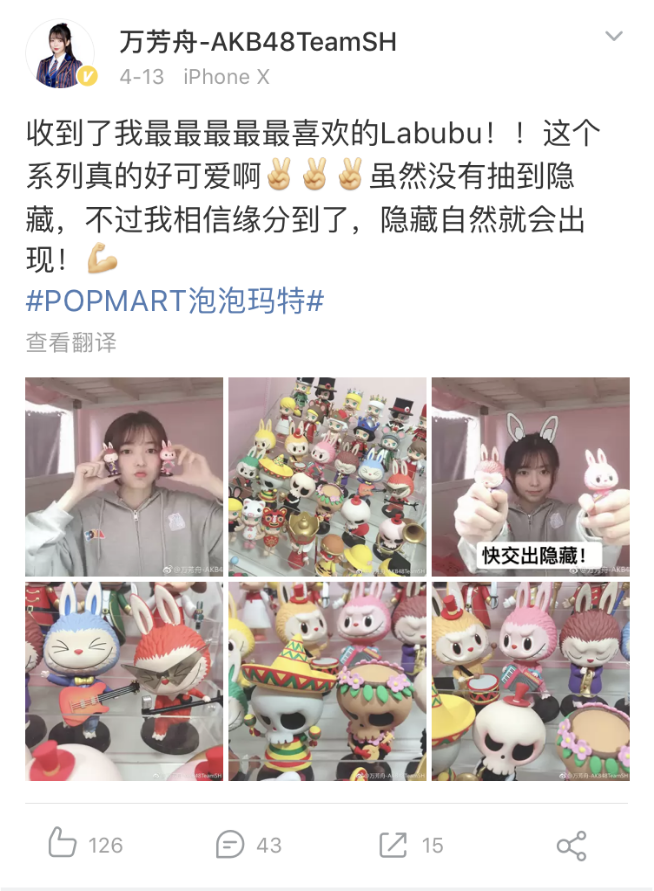Open the photo of sombrero skull figures

[x=327, y=681]
